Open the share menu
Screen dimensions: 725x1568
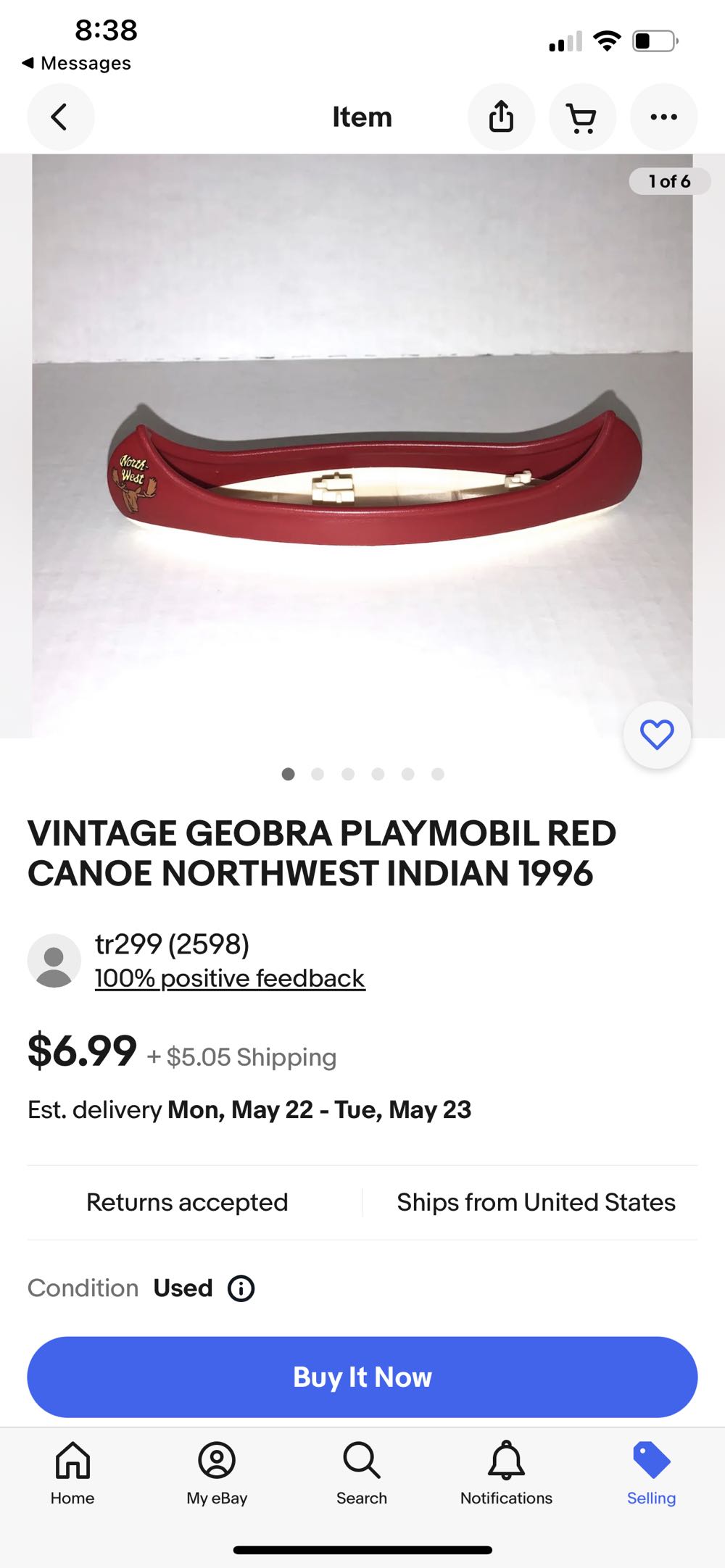(501, 117)
